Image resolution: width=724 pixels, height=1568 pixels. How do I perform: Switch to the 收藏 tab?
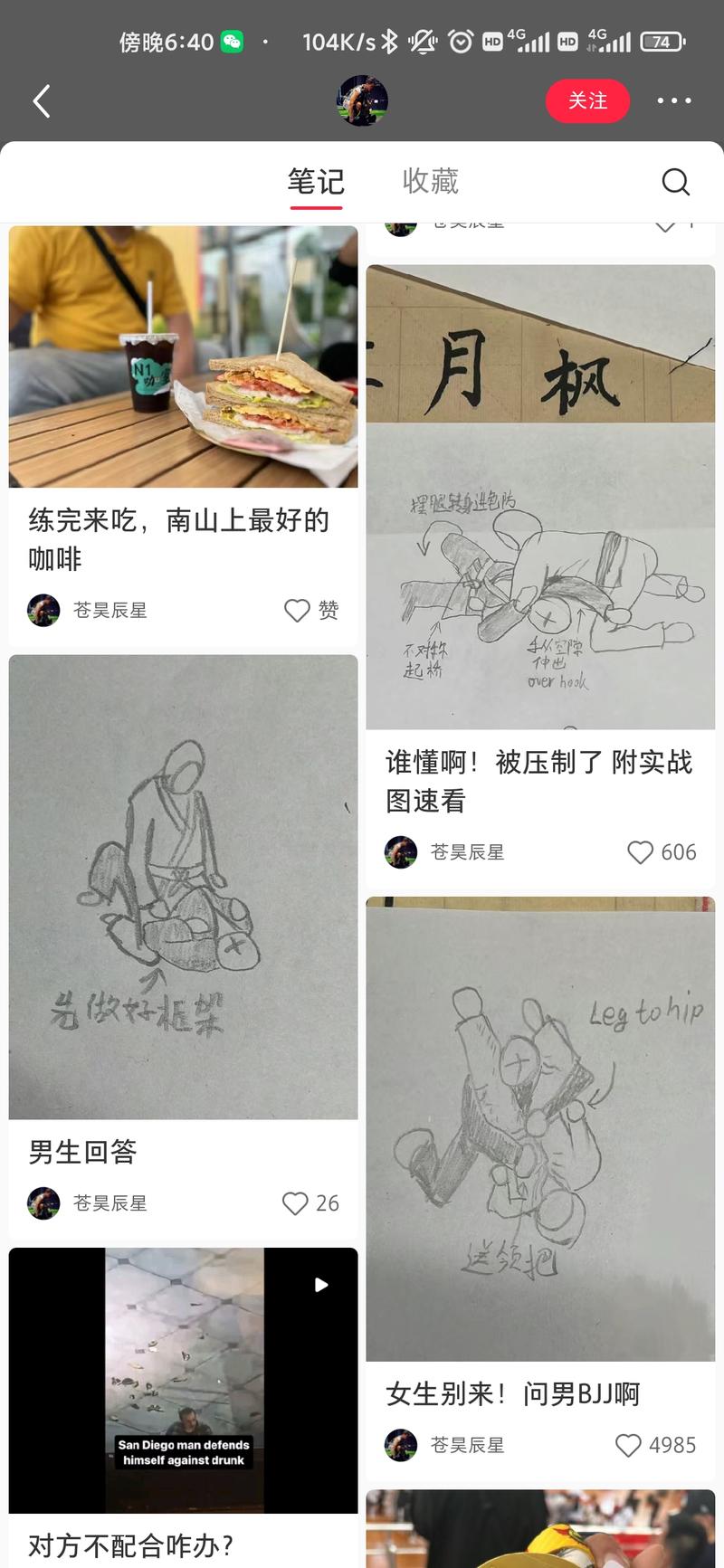click(x=432, y=181)
